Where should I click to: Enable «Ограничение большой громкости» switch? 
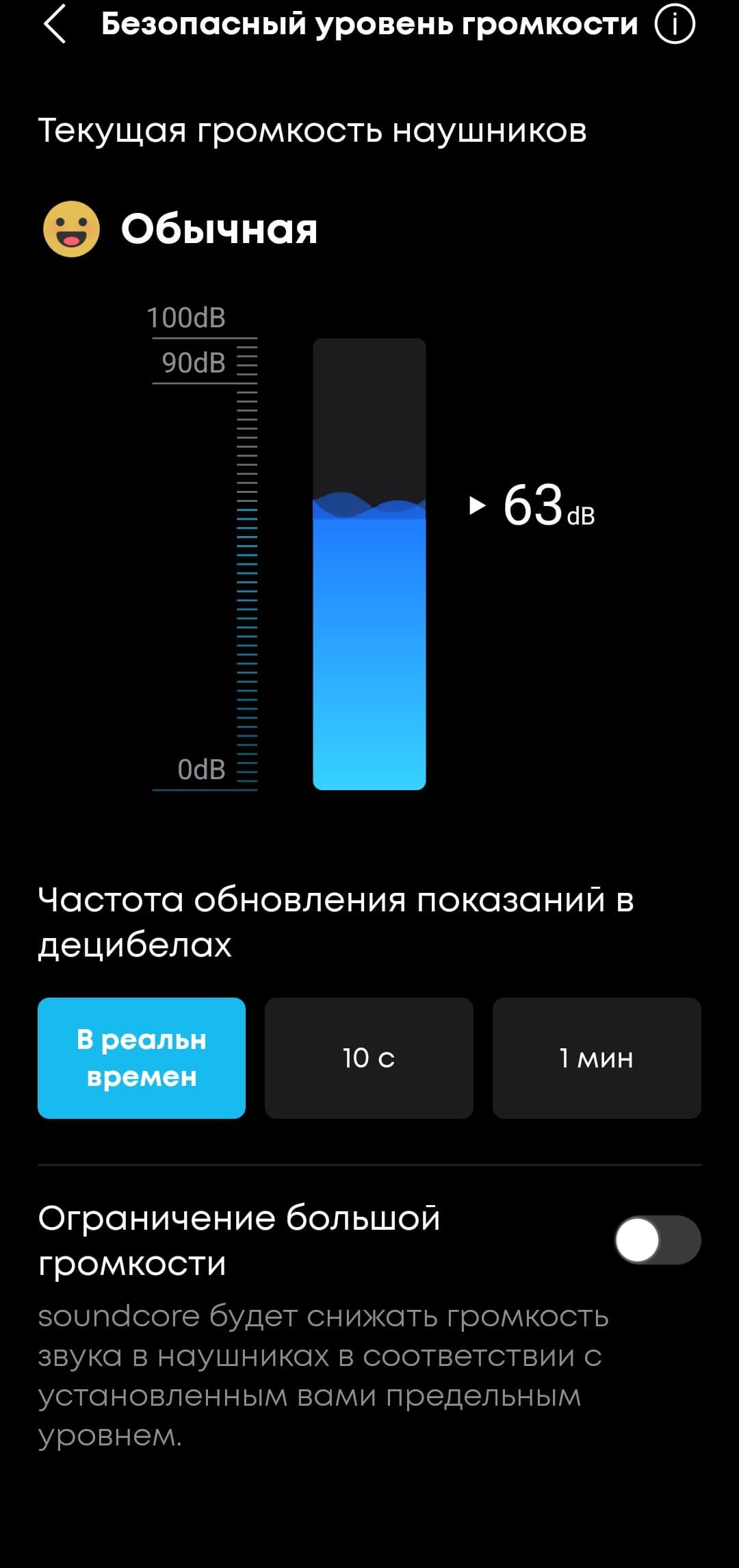(x=657, y=1240)
